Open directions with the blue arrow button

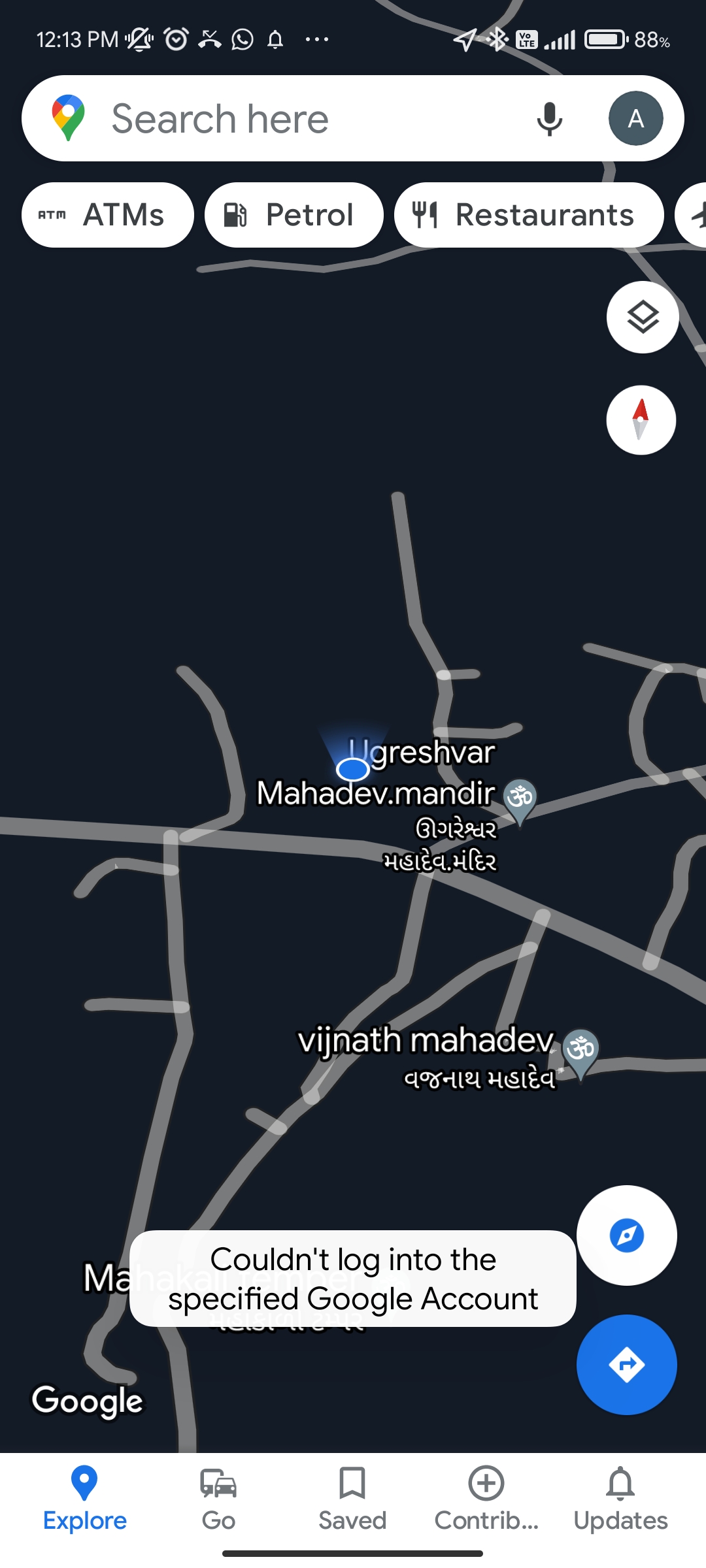click(626, 1365)
